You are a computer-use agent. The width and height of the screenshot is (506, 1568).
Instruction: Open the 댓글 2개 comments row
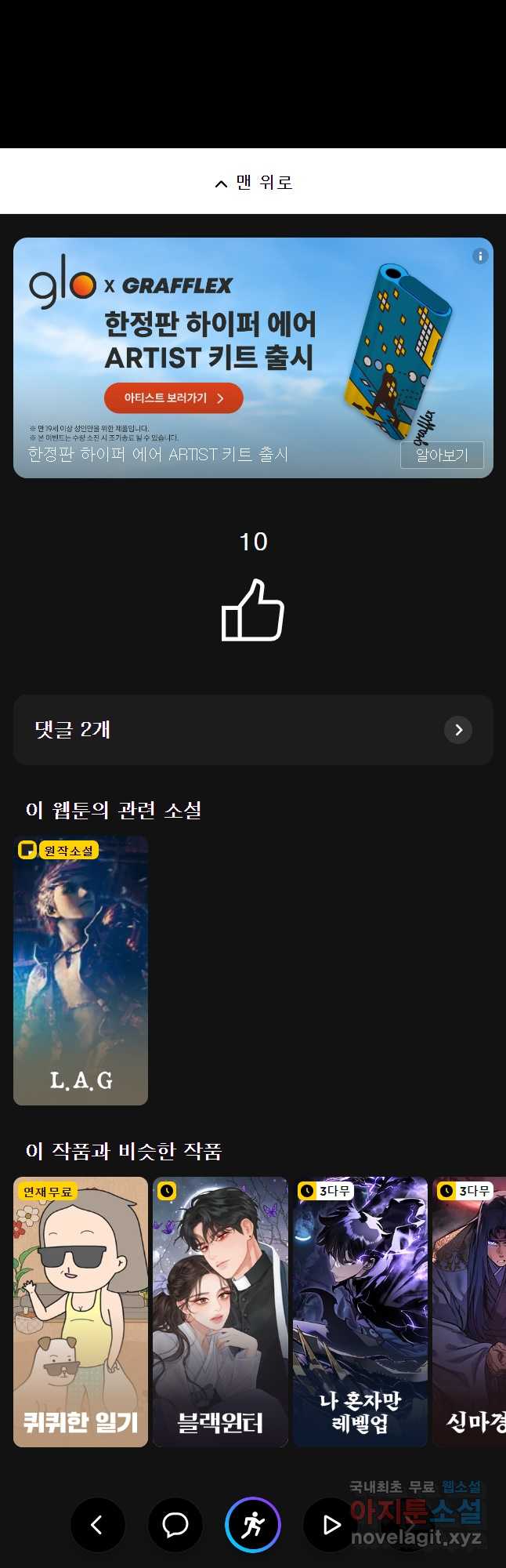[253, 730]
